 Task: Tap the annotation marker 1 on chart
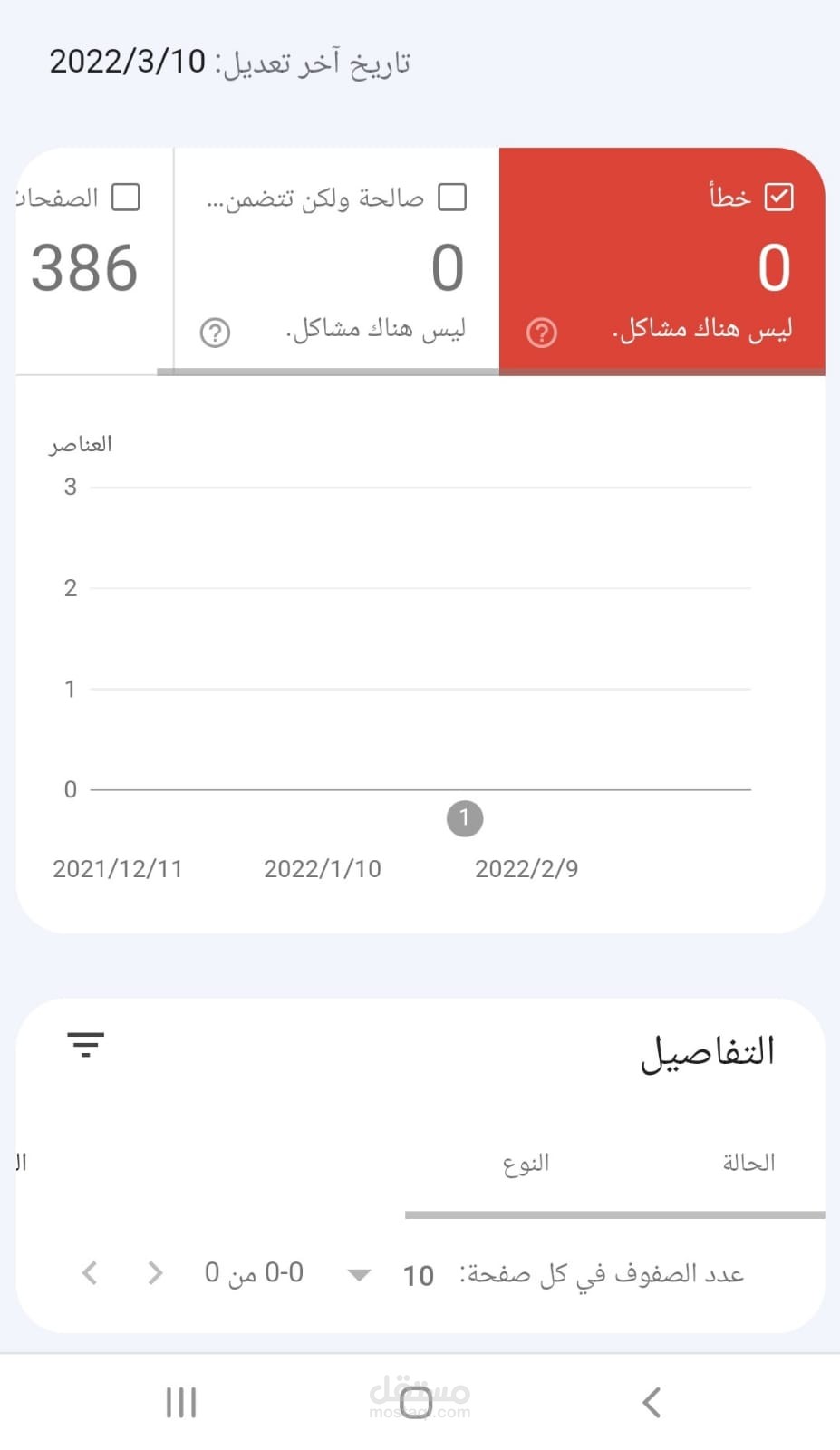click(465, 818)
